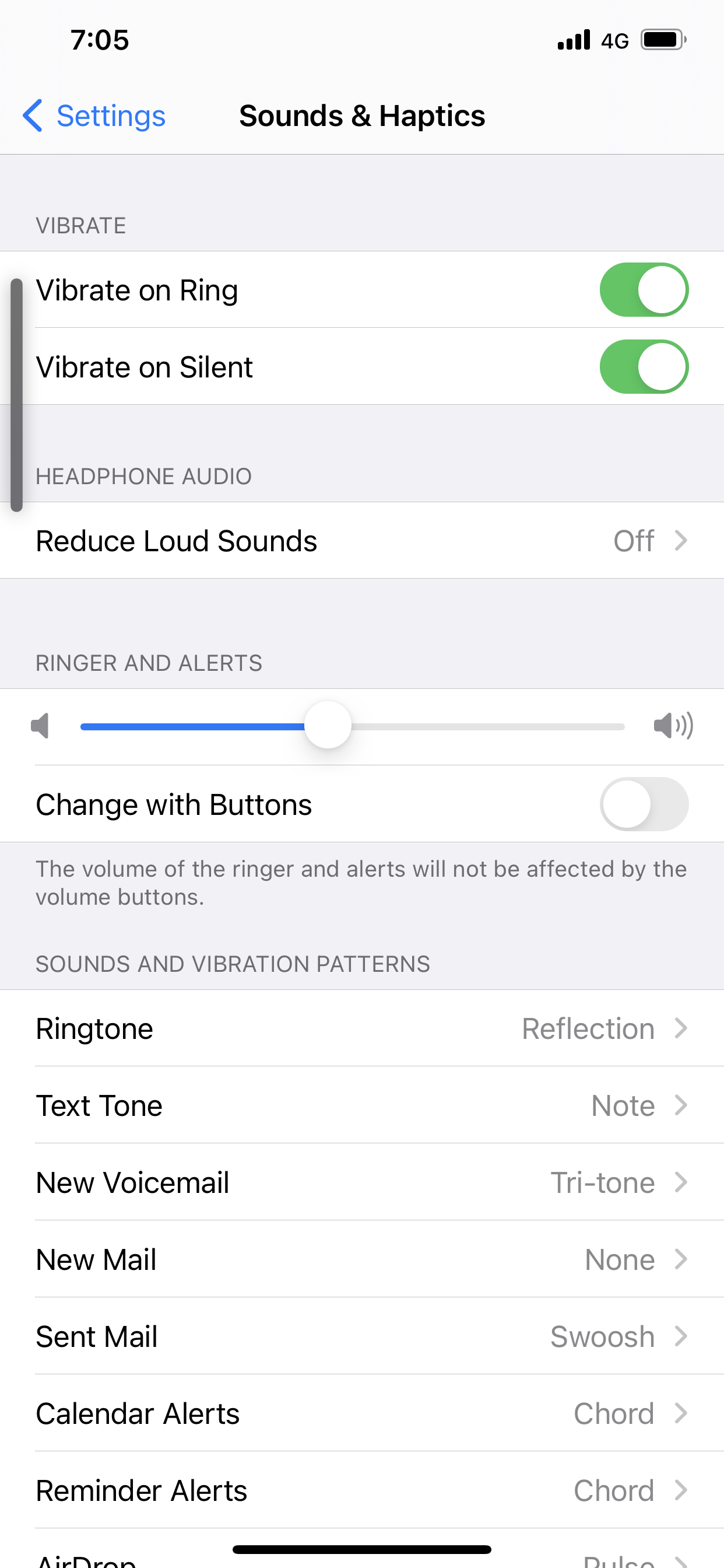Turn off Vibrate on Ring
This screenshot has width=724, height=1568.
(644, 290)
